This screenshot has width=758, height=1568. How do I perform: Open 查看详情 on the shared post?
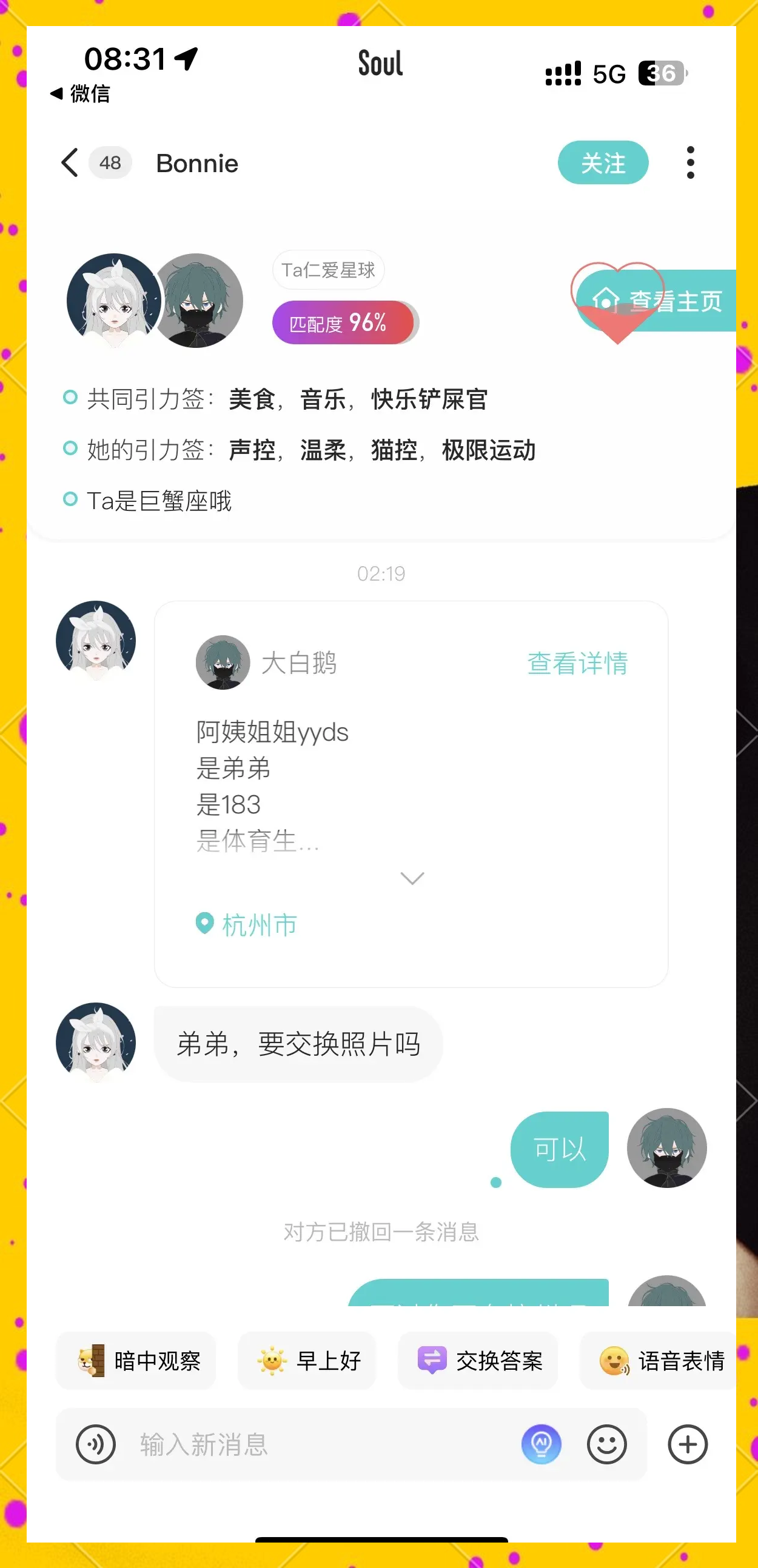click(577, 663)
